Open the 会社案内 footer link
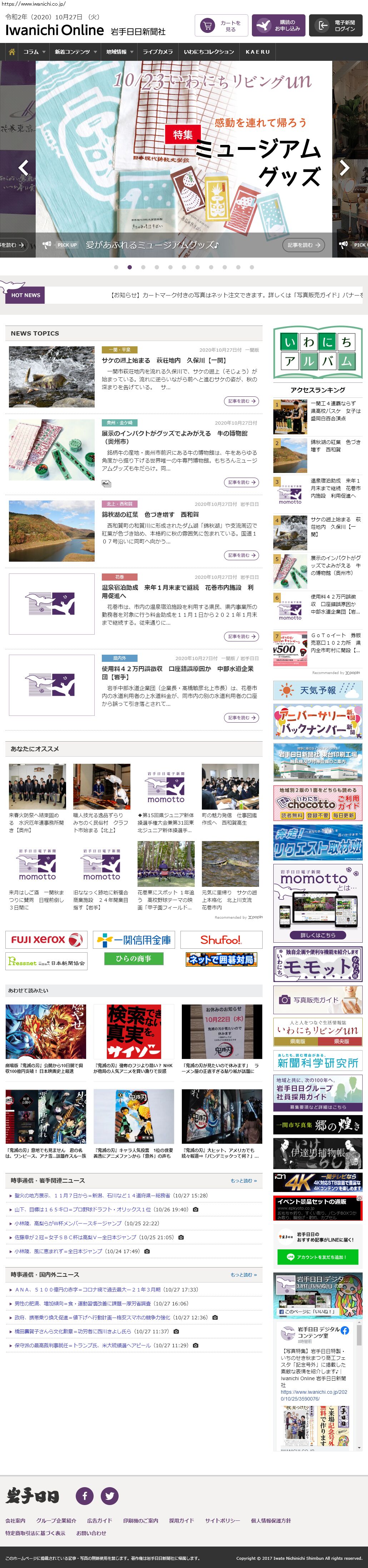Viewport: 368px width, 1568px height. (x=16, y=1520)
